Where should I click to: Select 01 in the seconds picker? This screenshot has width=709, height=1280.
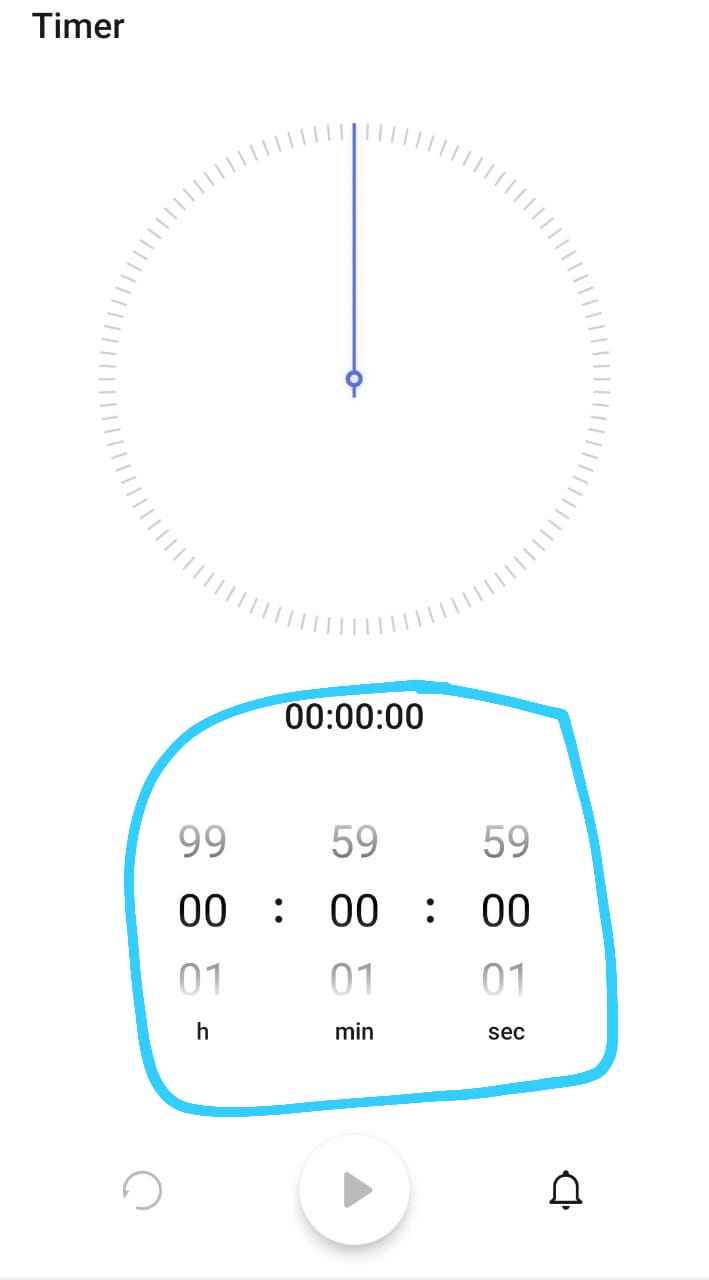point(505,980)
